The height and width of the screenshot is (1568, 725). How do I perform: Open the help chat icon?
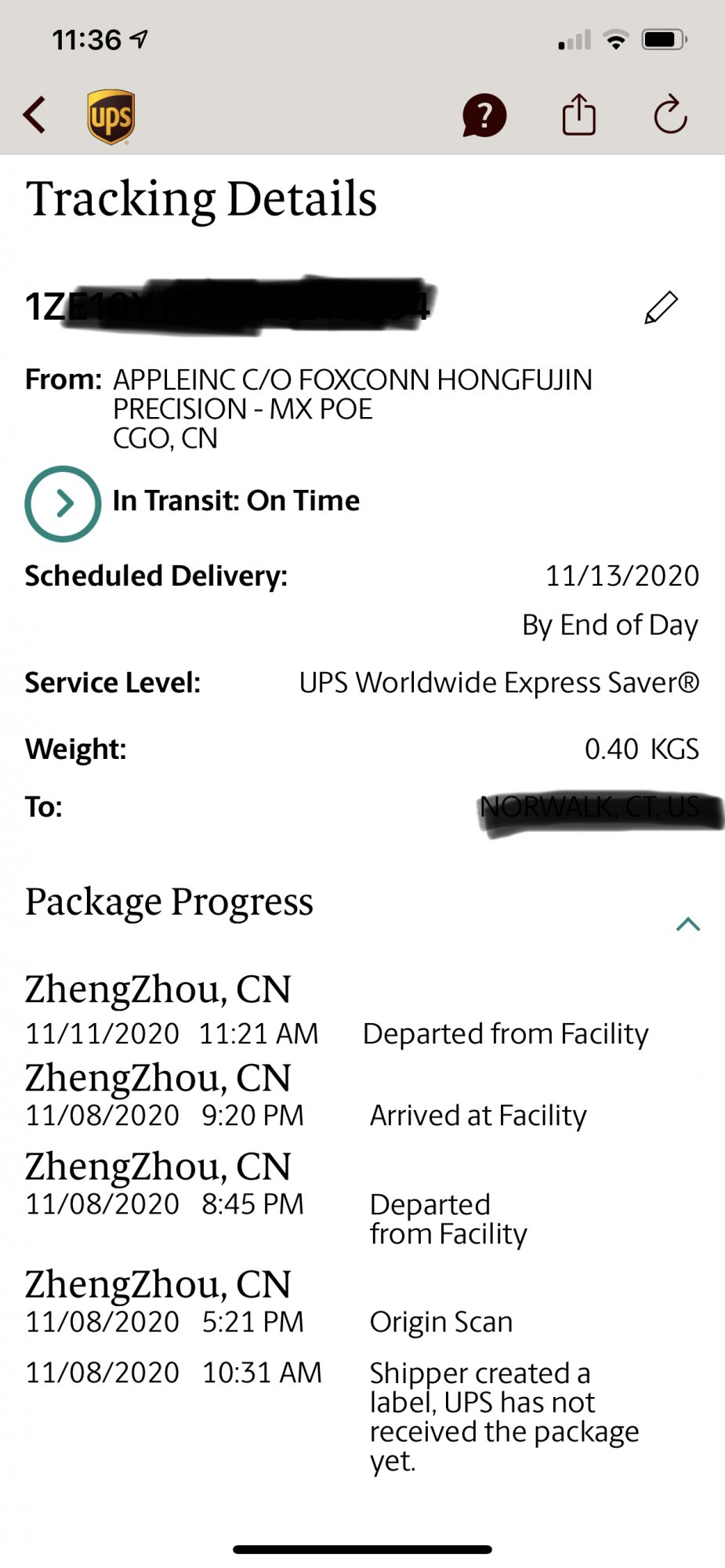click(484, 116)
